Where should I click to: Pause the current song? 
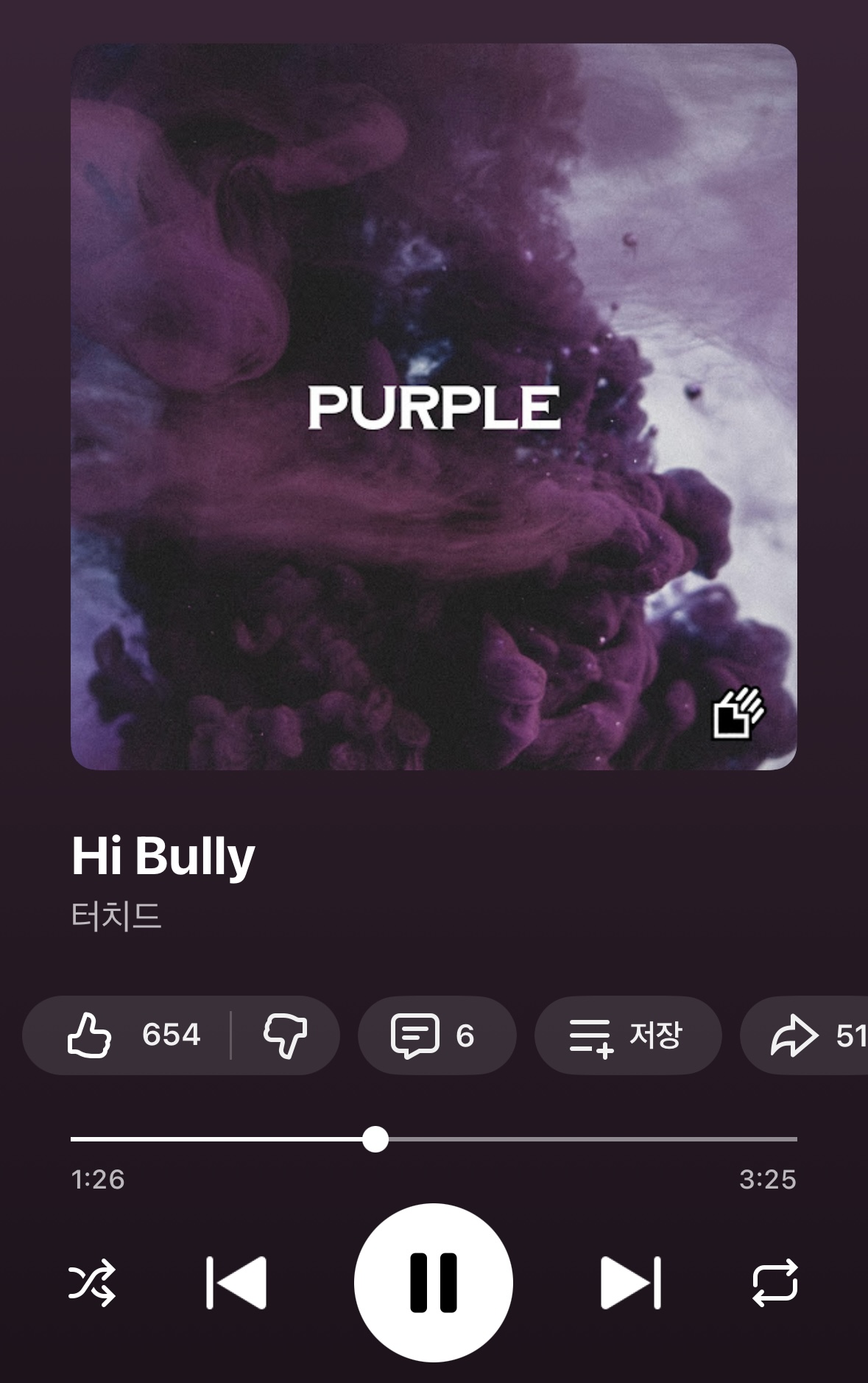coord(434,1283)
